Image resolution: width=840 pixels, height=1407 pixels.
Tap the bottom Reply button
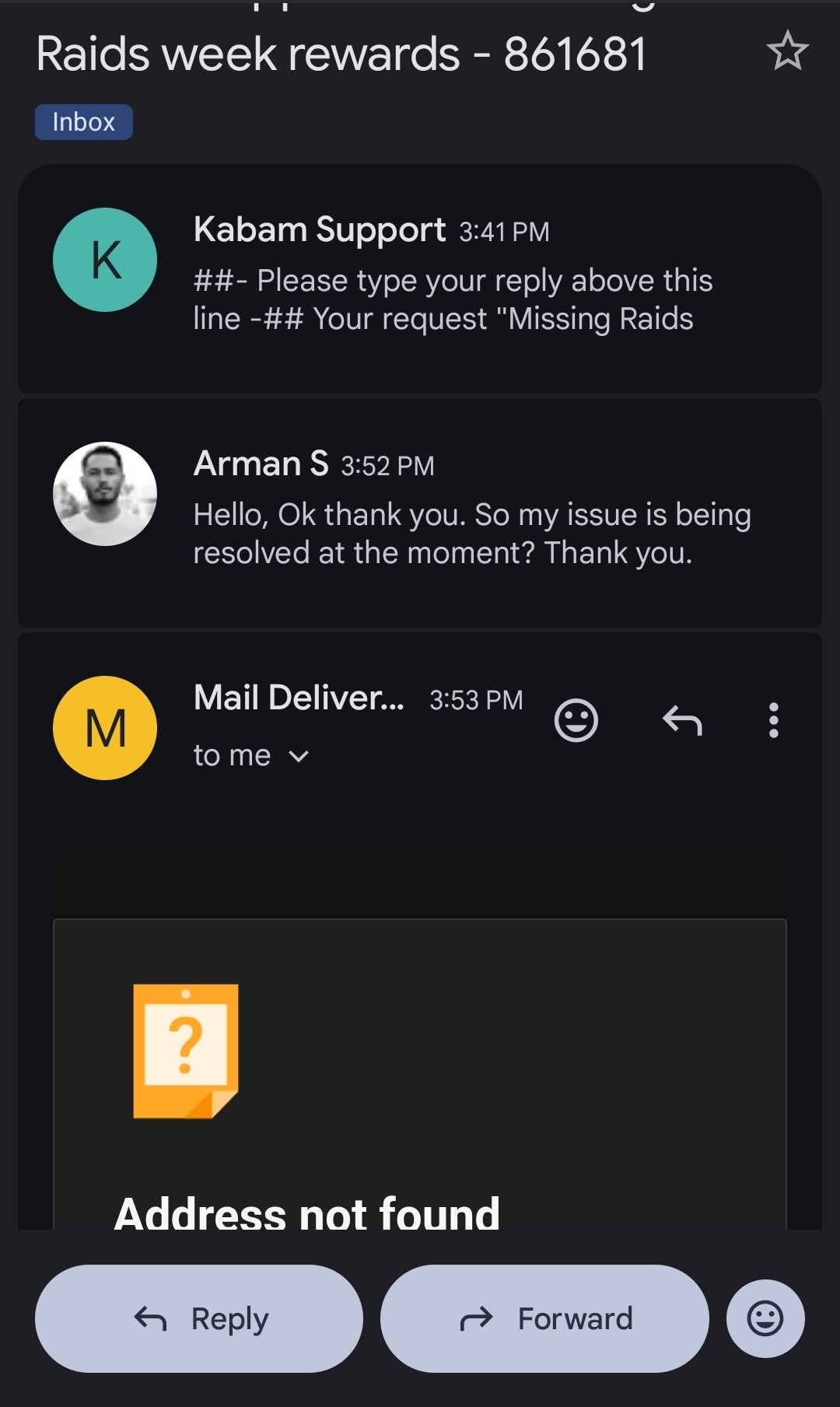pos(199,1318)
